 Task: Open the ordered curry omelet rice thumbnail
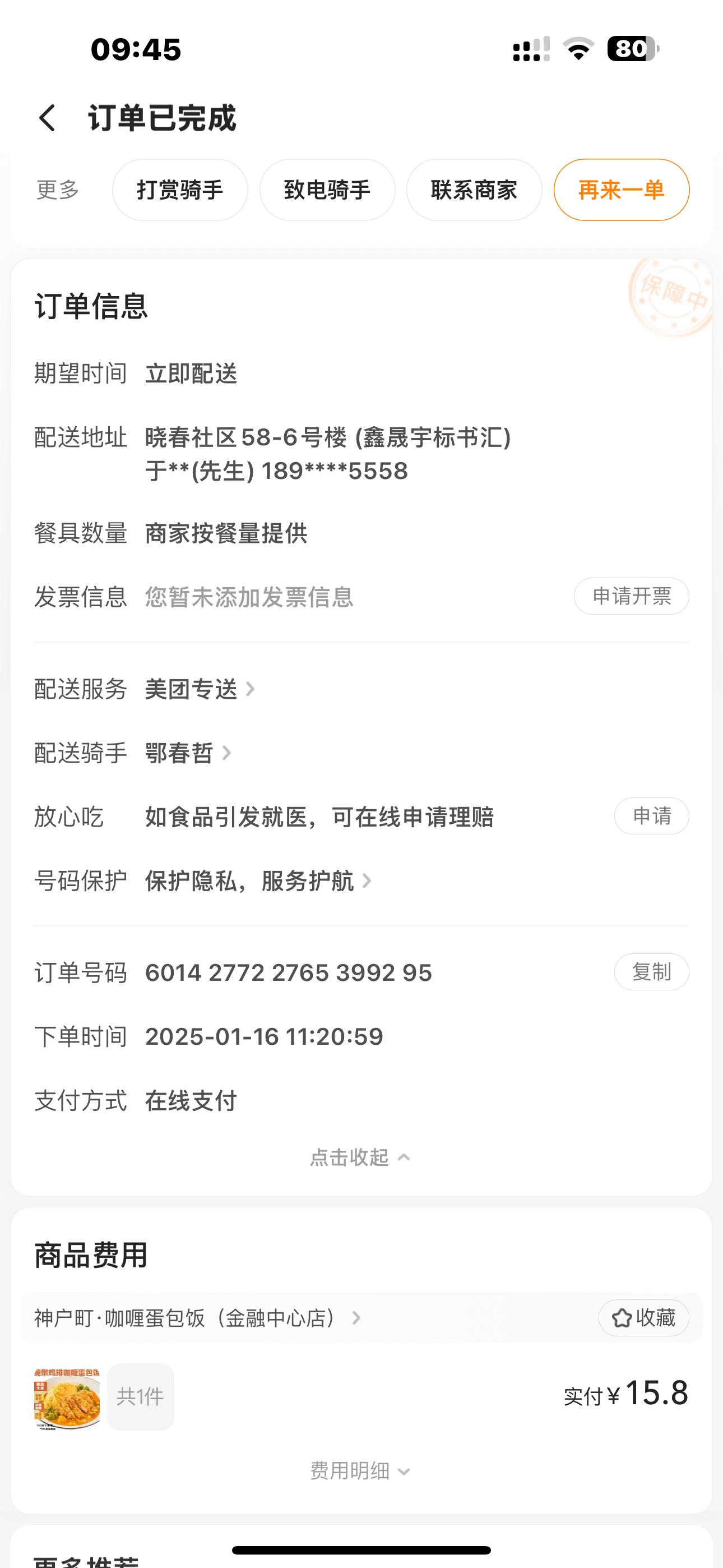(x=67, y=1397)
